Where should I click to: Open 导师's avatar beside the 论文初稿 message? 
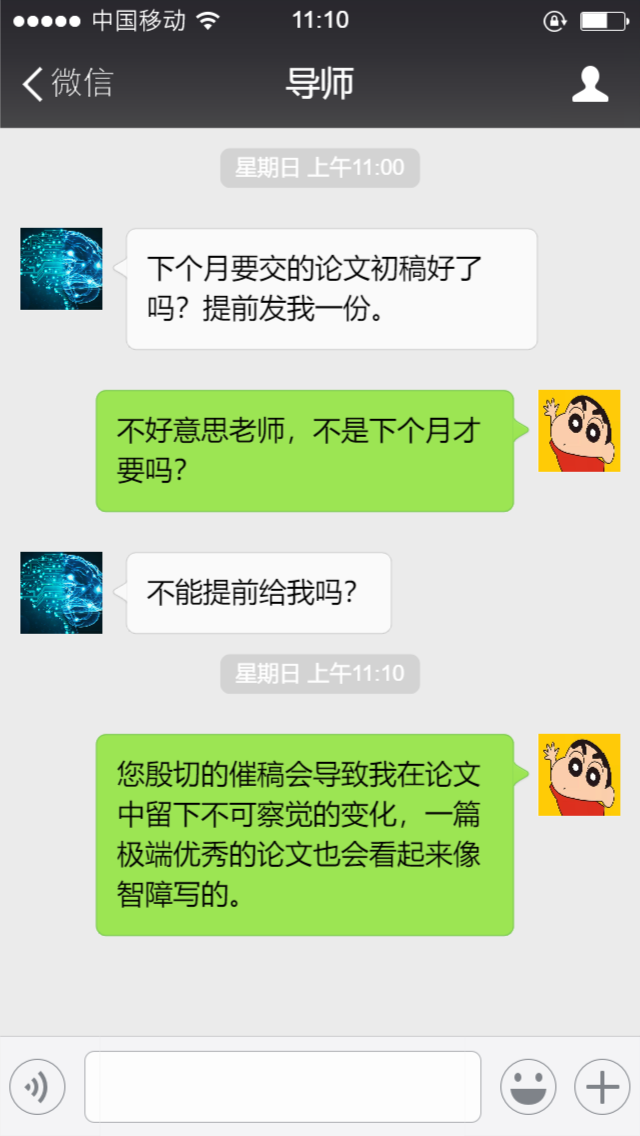(61, 269)
